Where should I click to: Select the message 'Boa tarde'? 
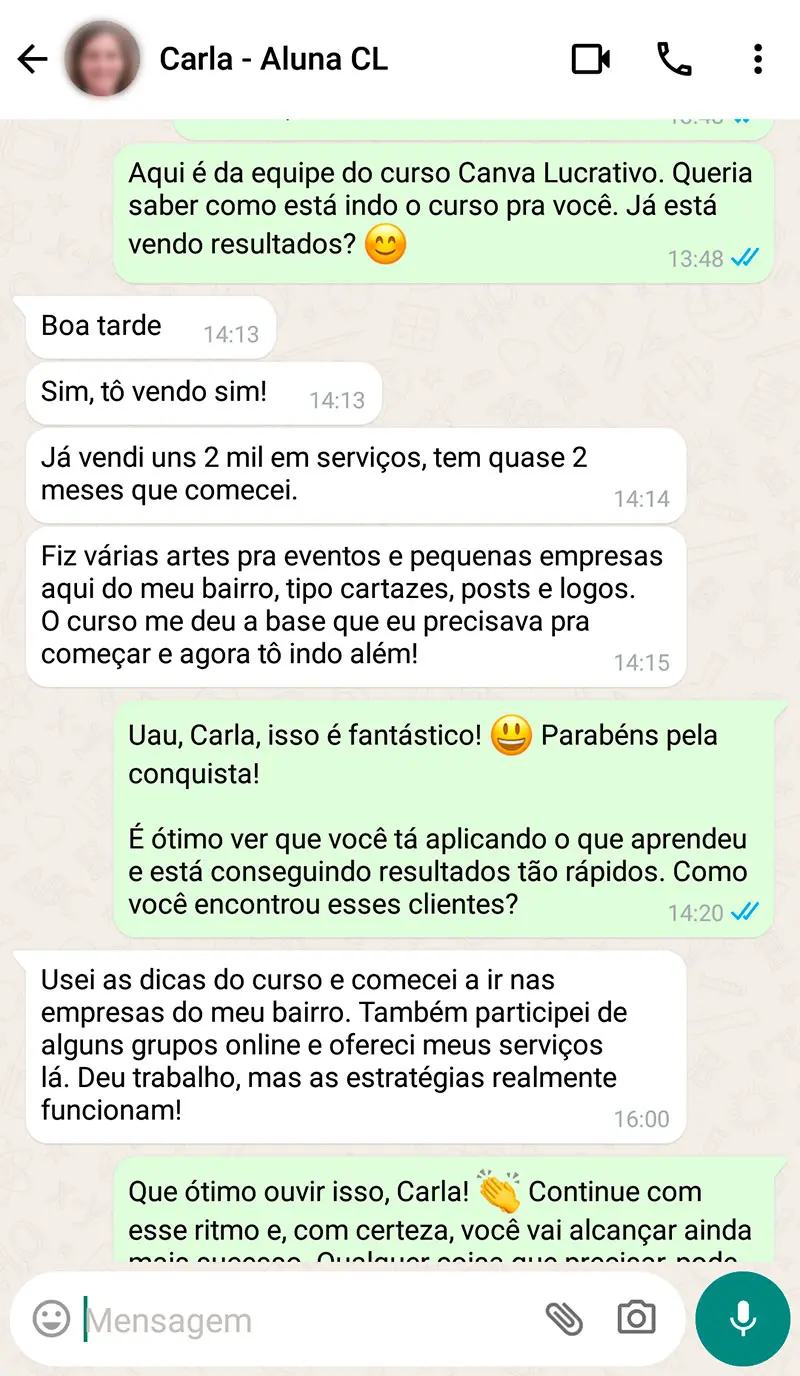100,326
